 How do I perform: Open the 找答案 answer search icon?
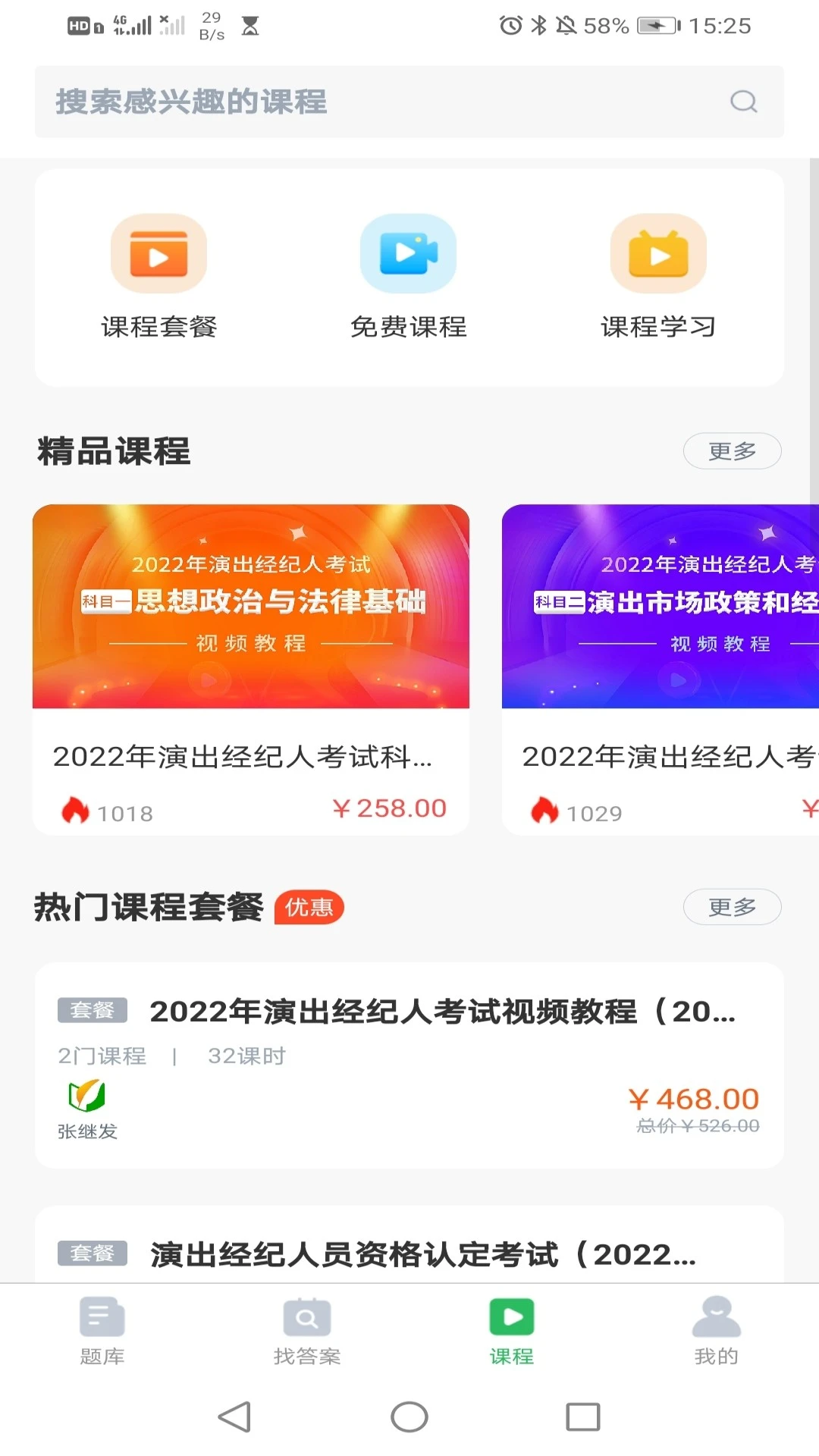tap(306, 1317)
